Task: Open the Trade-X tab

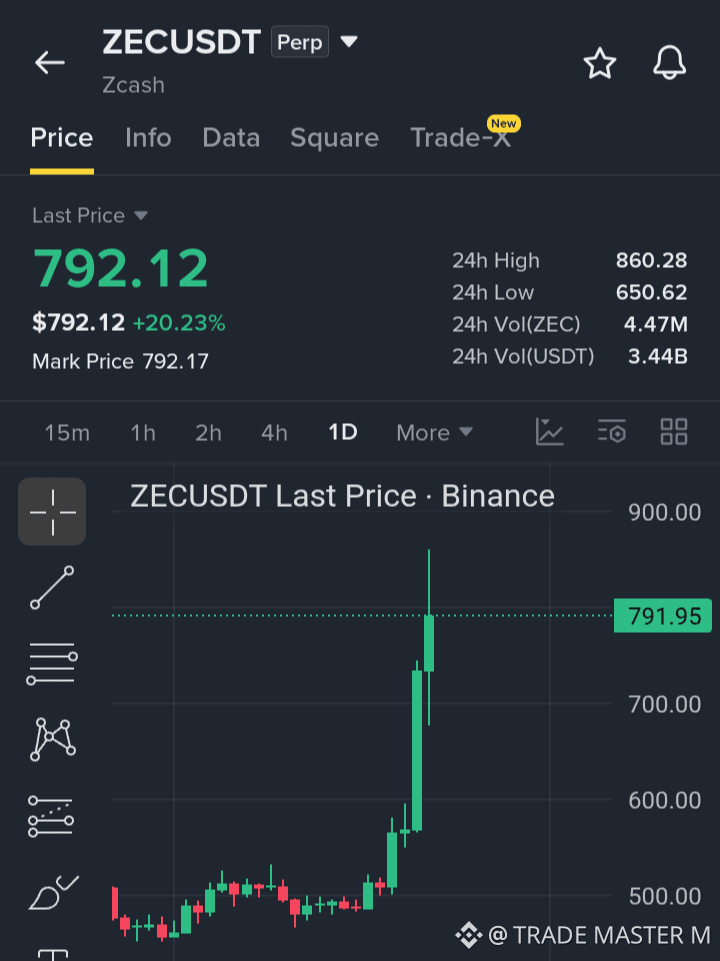Action: 460,137
